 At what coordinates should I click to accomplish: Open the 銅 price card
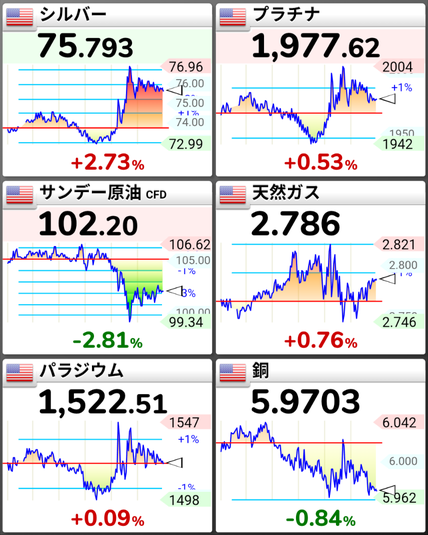coord(320,446)
